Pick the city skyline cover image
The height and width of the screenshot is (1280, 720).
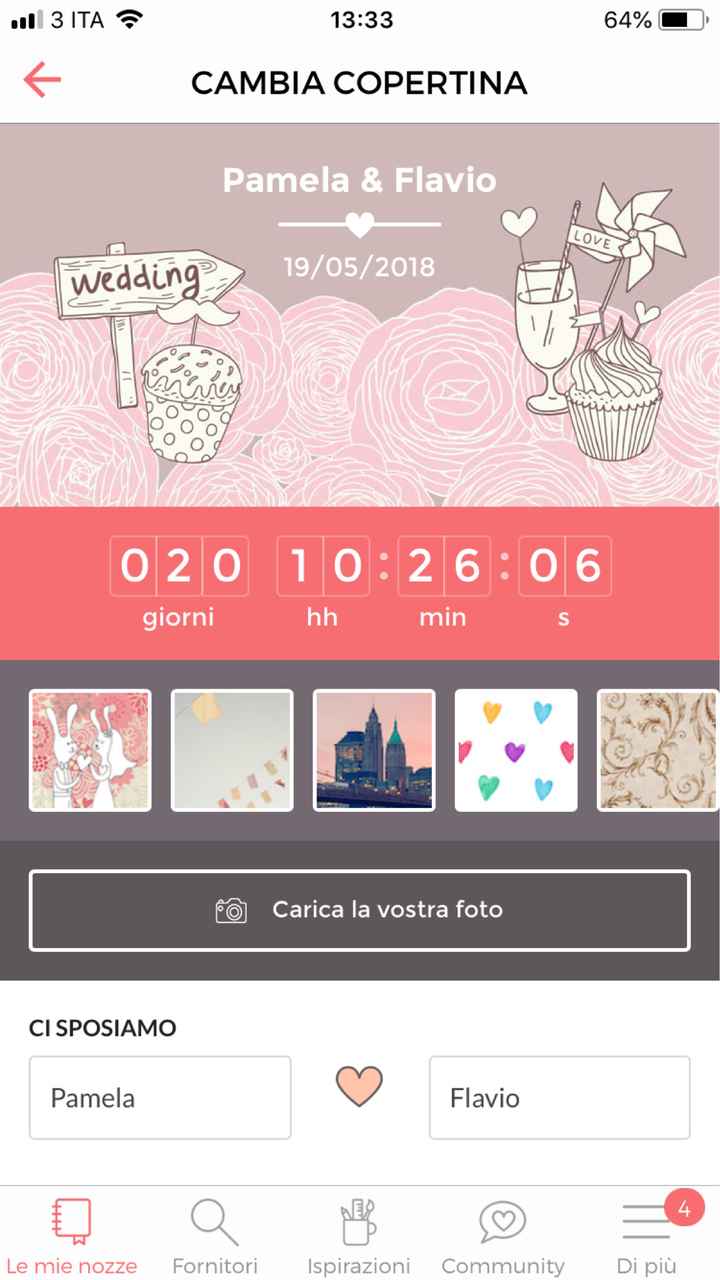pos(374,750)
